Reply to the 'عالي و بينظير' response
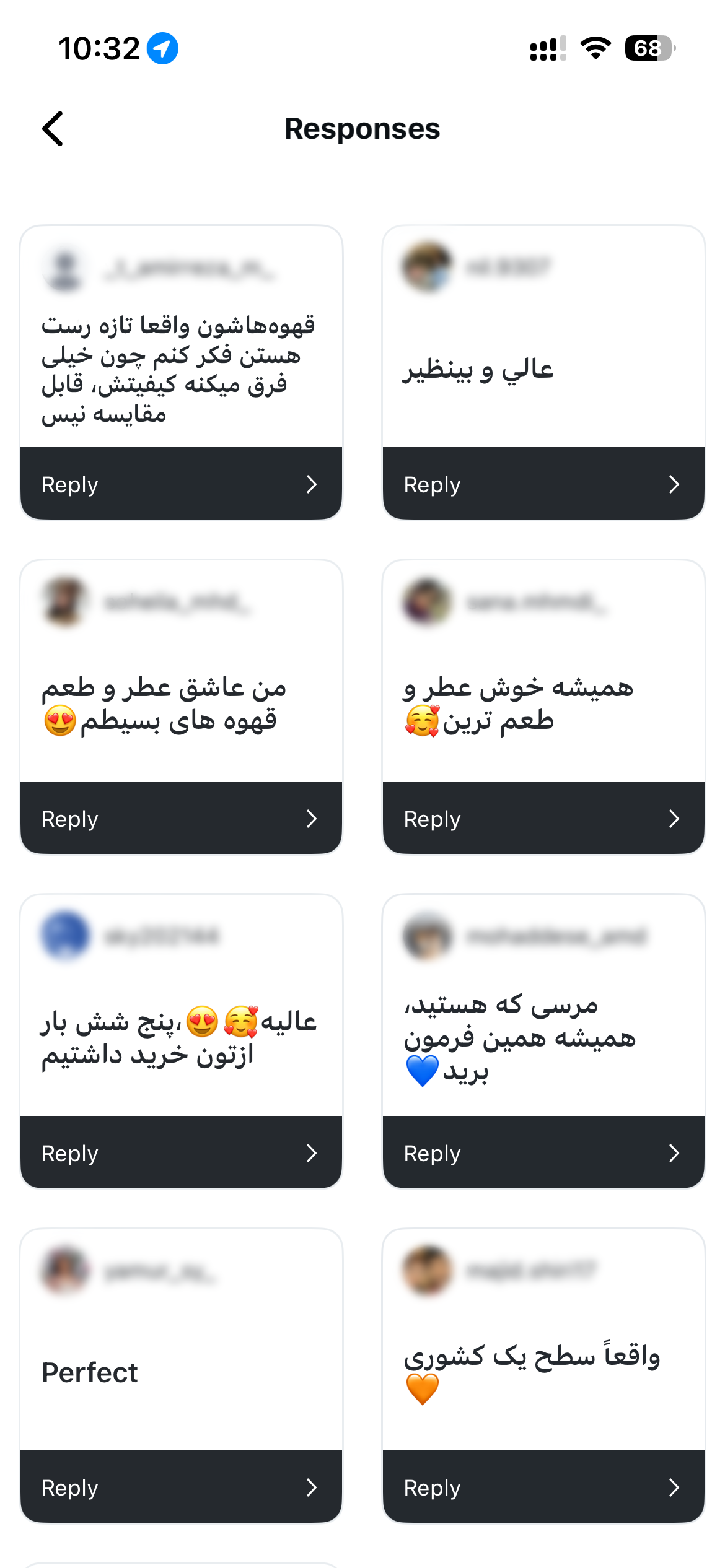725x1568 pixels. click(x=543, y=484)
